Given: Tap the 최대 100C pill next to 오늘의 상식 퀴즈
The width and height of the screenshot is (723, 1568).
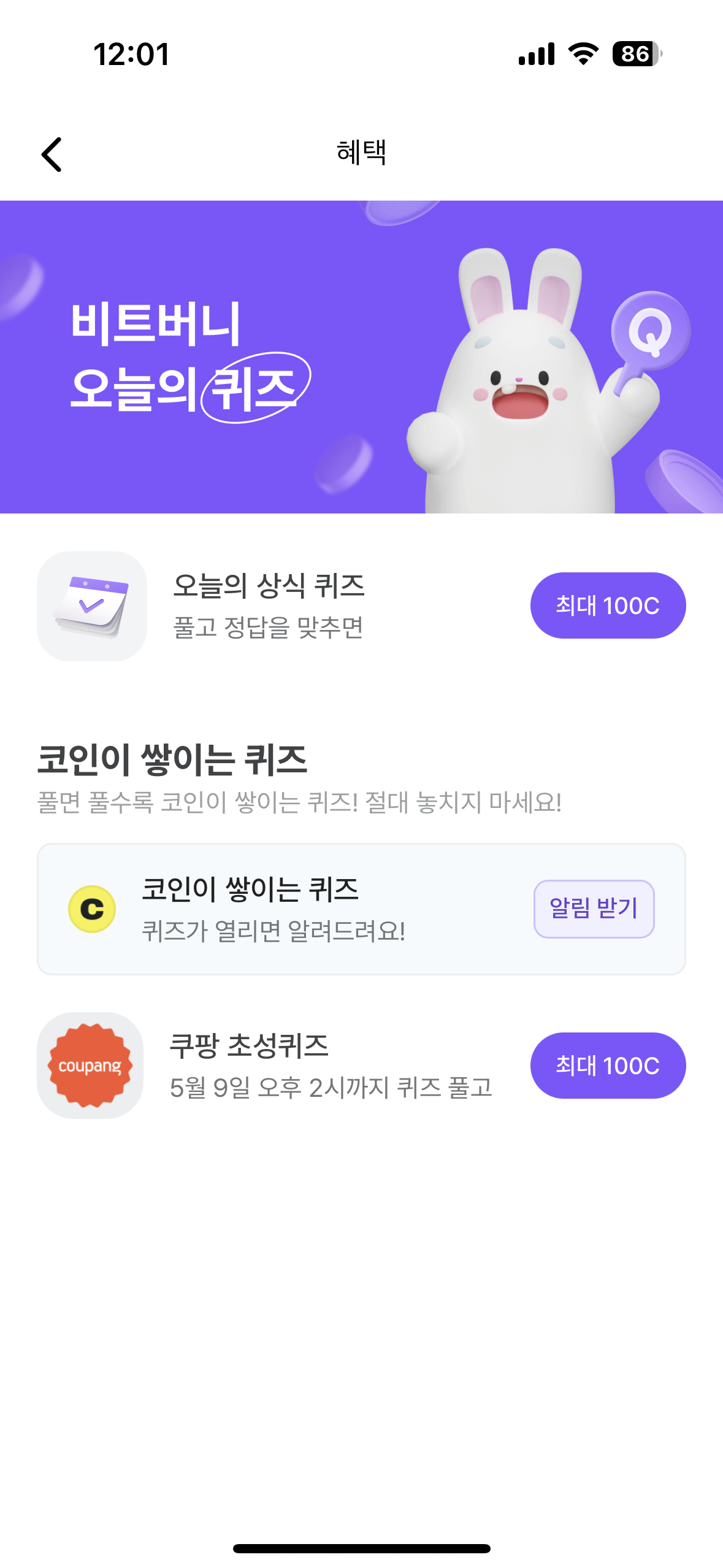Looking at the screenshot, I should coord(607,605).
